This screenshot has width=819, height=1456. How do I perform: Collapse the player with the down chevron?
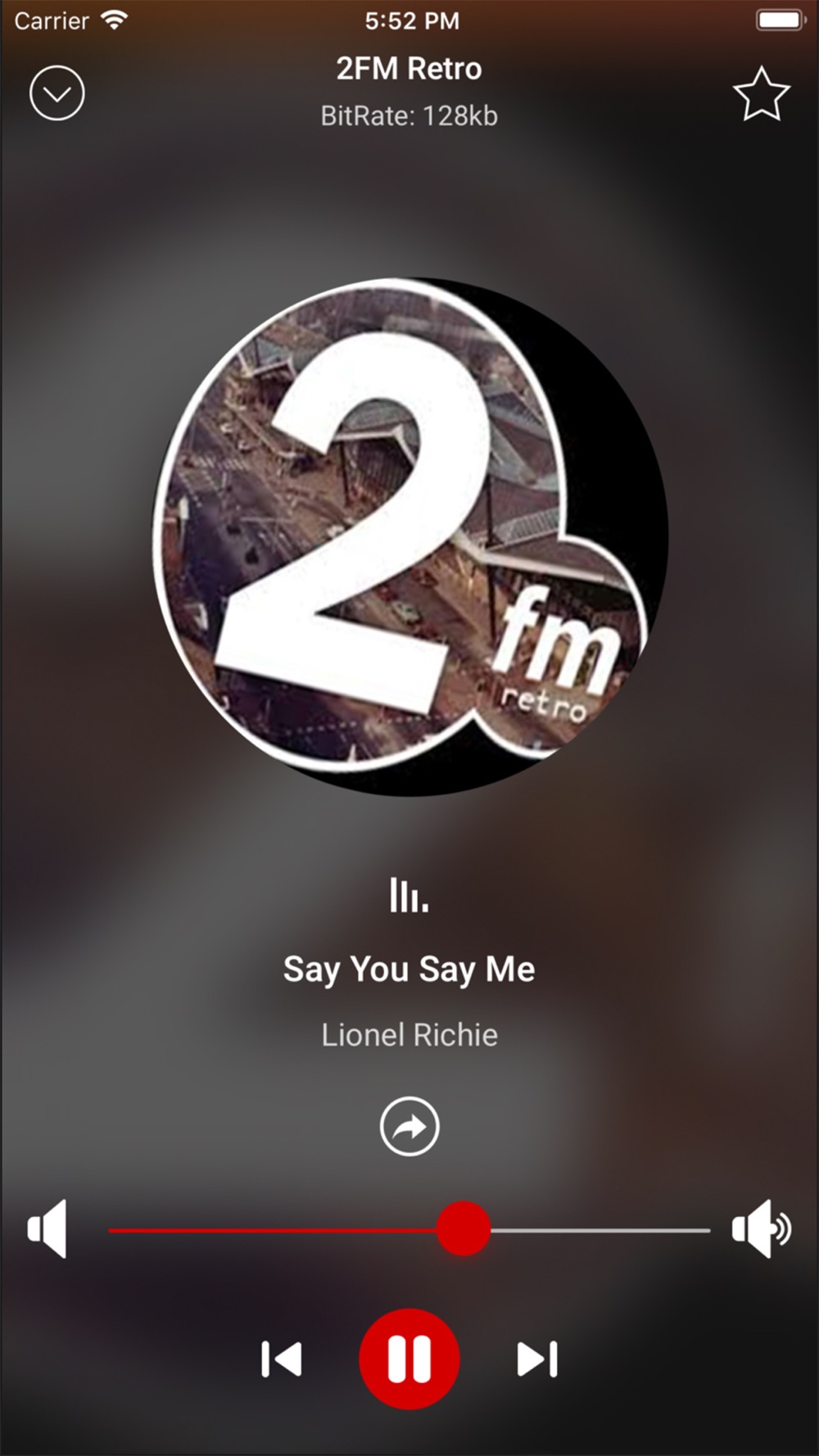pyautogui.click(x=57, y=93)
